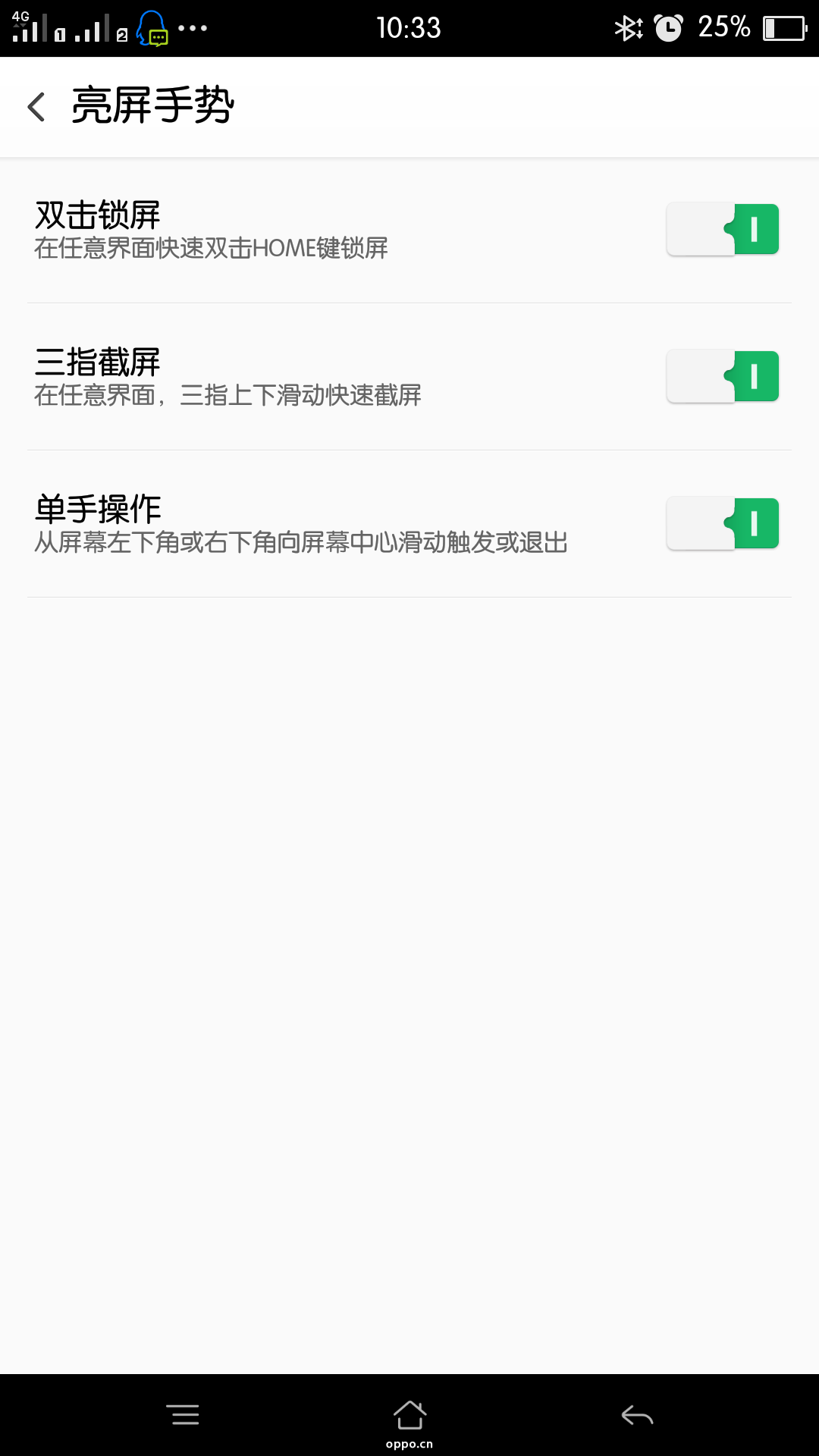Tap the system back button
The image size is (819, 1456).
[x=637, y=1415]
